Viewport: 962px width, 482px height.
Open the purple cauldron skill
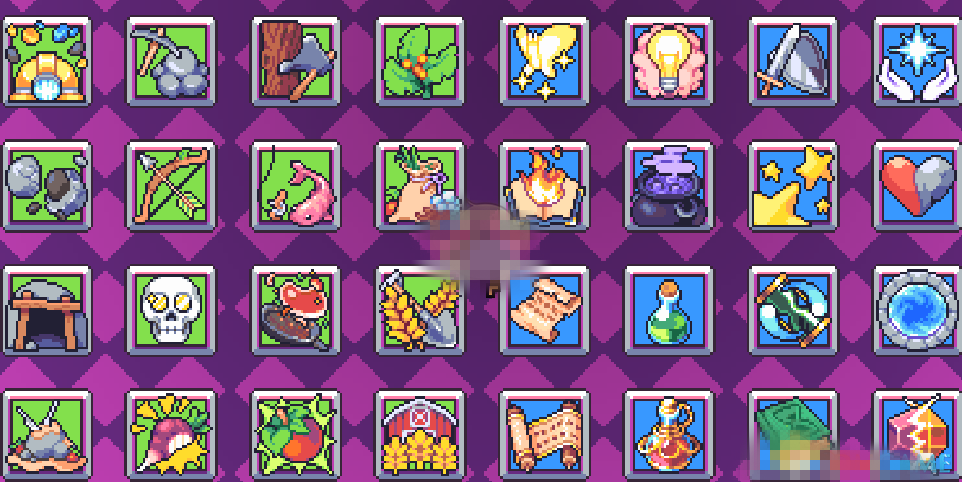667,185
